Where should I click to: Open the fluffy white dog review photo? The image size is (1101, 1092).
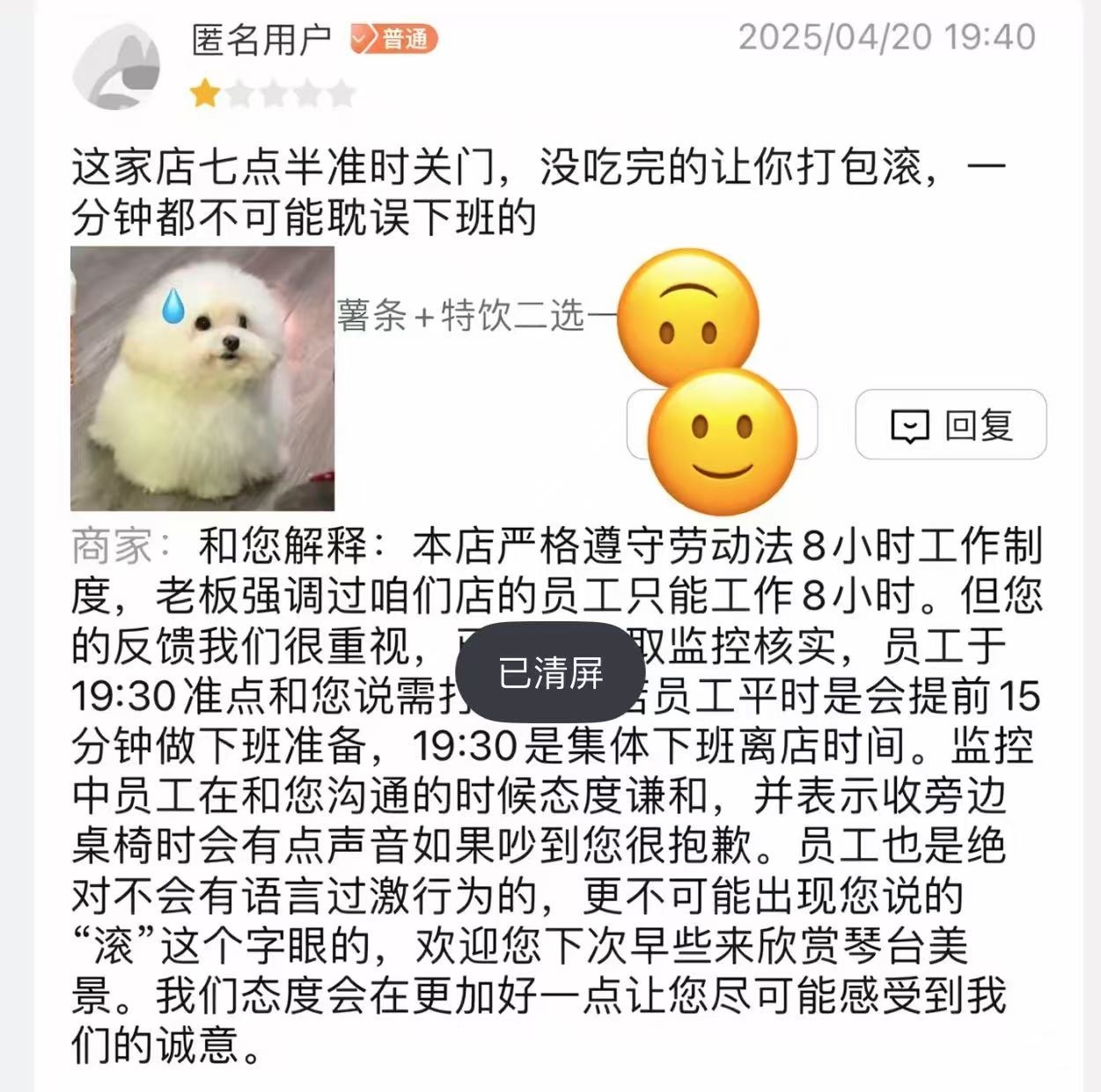point(202,378)
